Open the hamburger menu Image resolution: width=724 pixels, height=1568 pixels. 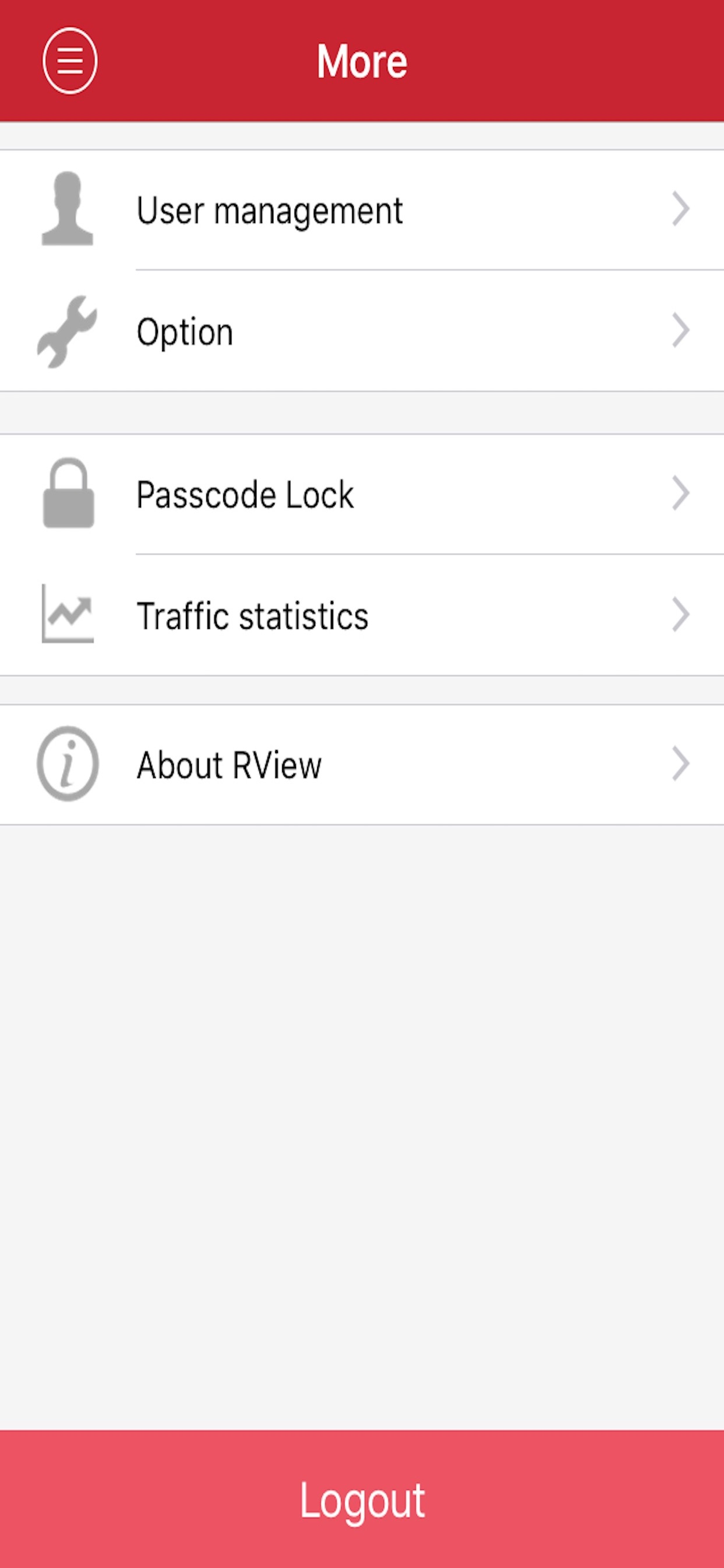[69, 60]
